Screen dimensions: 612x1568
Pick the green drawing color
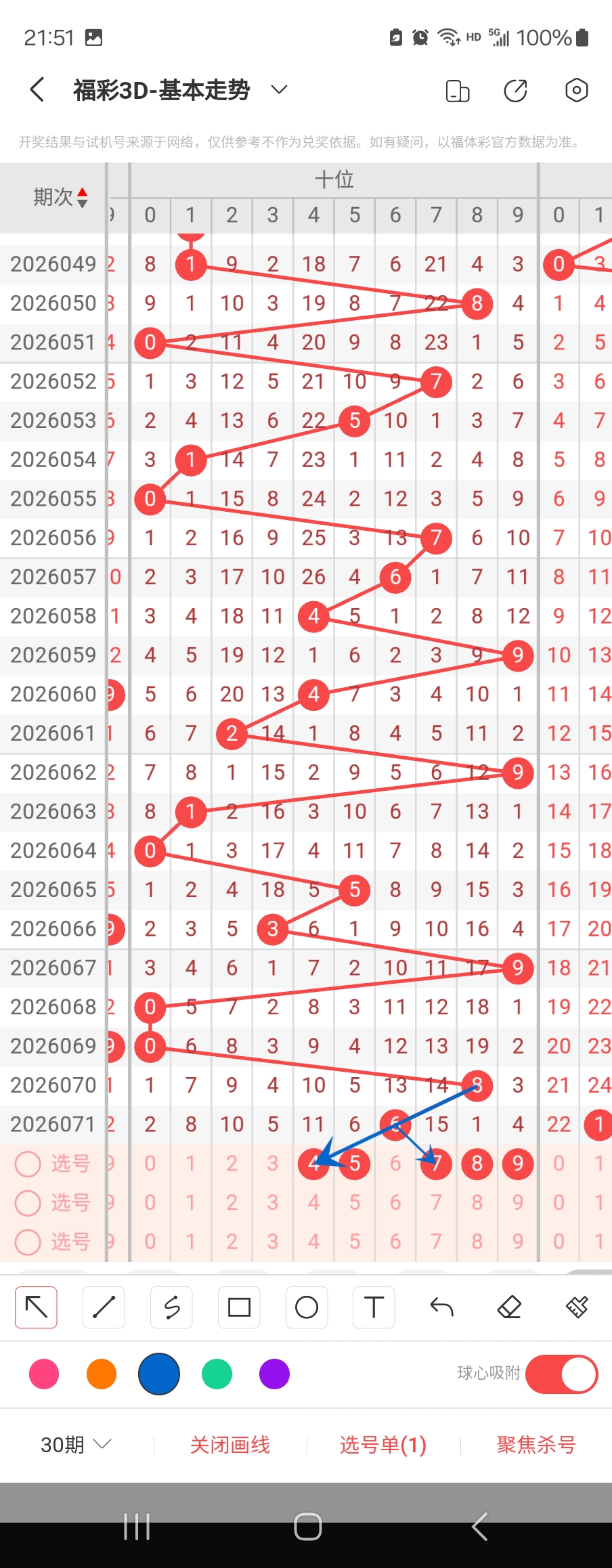click(217, 1374)
